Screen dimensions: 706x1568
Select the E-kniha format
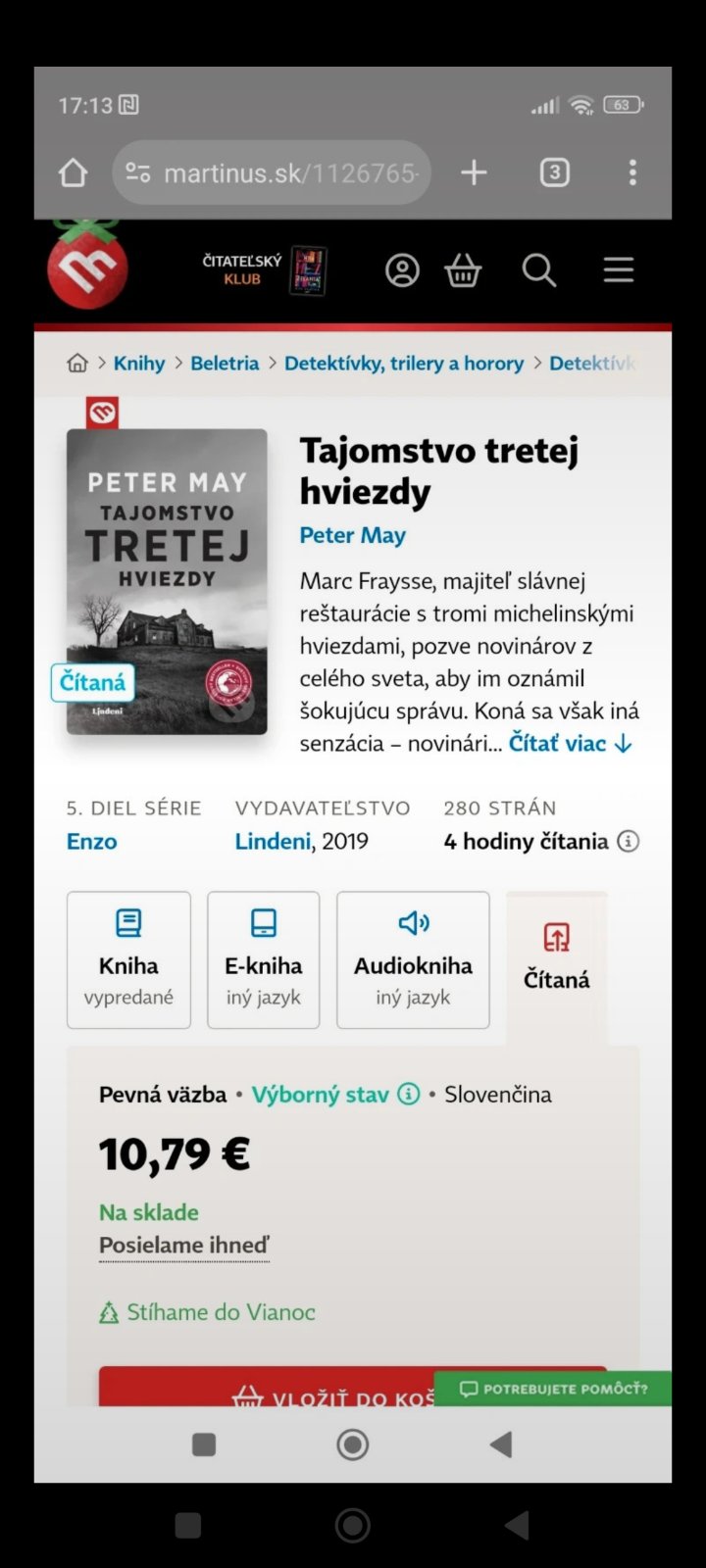click(x=263, y=959)
